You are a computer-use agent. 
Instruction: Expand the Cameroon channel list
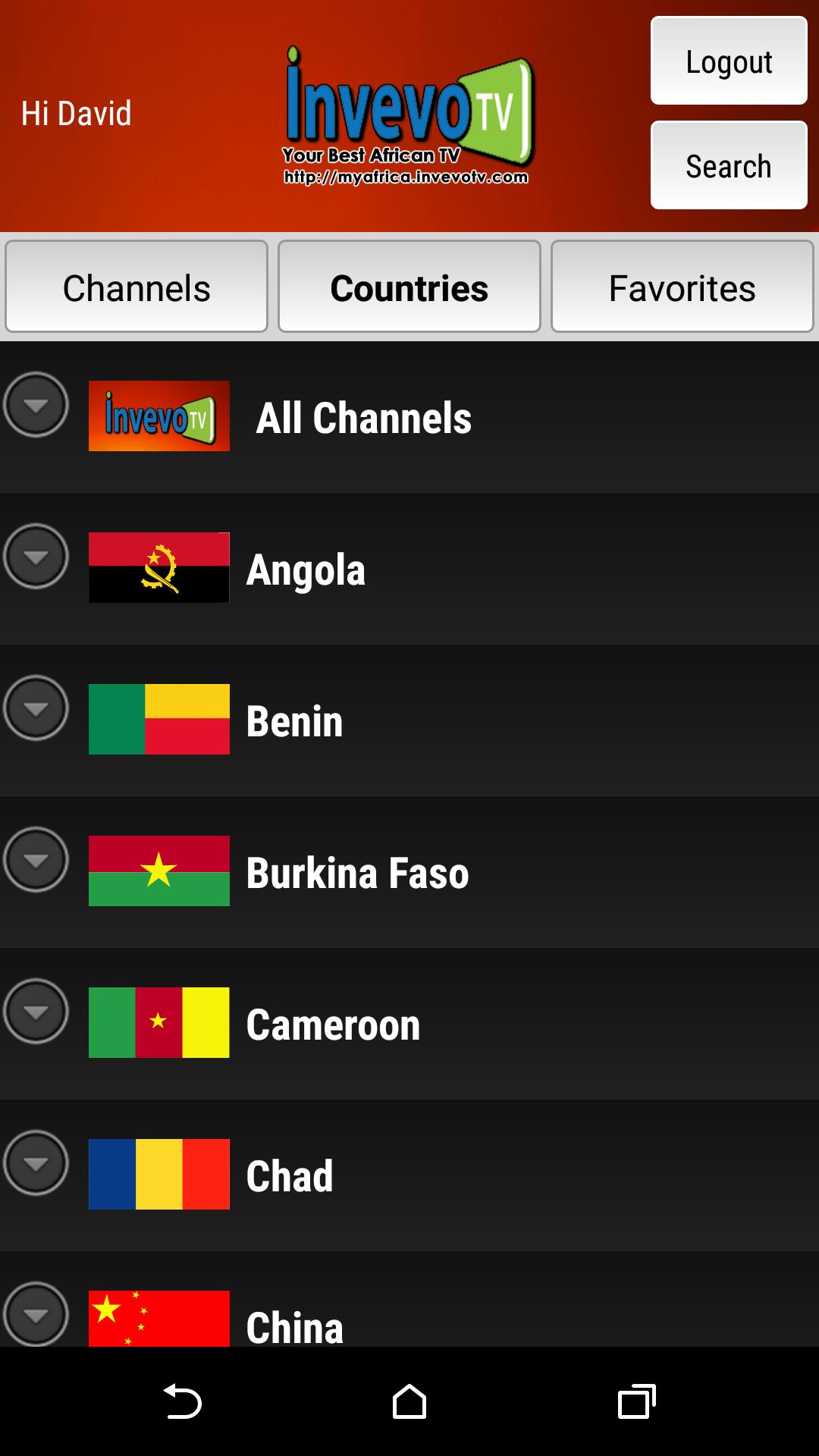click(x=36, y=1012)
